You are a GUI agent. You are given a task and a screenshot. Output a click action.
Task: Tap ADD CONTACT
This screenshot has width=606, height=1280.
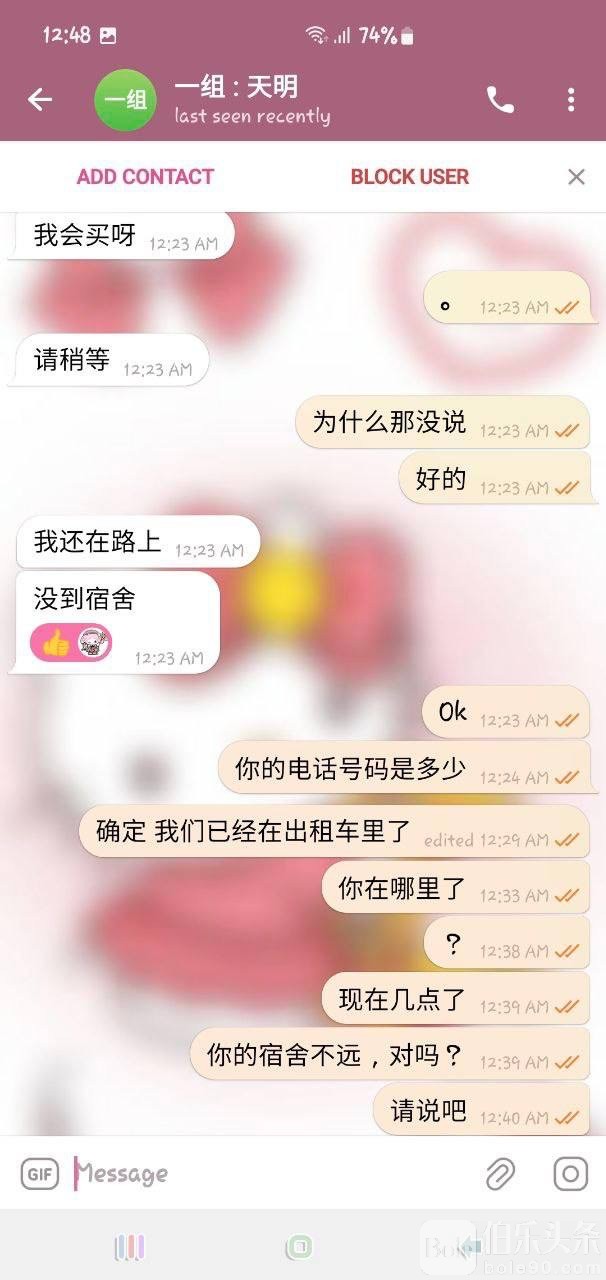click(x=145, y=177)
